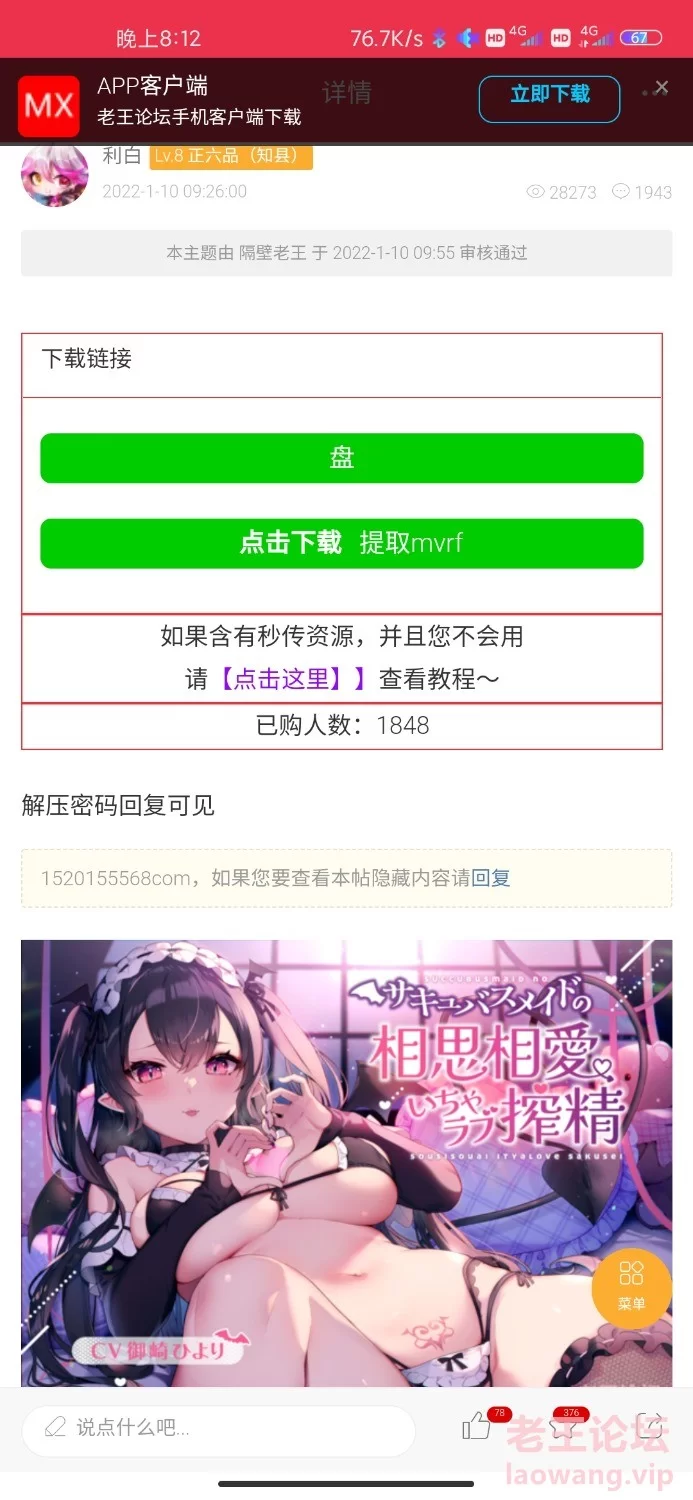The image size is (693, 1500).
Task: Tap the 说点什么吧 comment input field
Action: 218,1427
